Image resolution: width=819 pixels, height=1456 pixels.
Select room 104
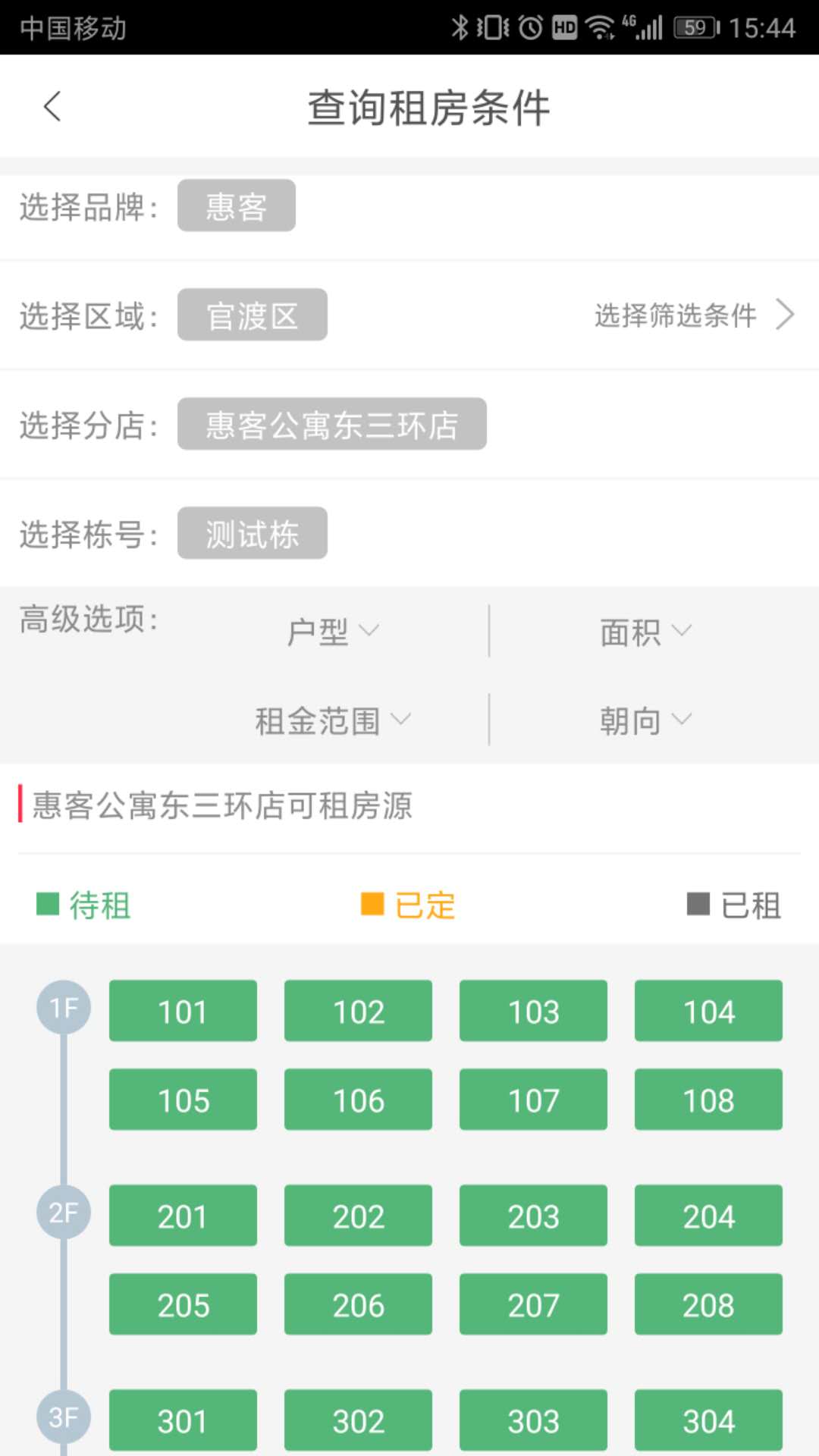tap(708, 1011)
